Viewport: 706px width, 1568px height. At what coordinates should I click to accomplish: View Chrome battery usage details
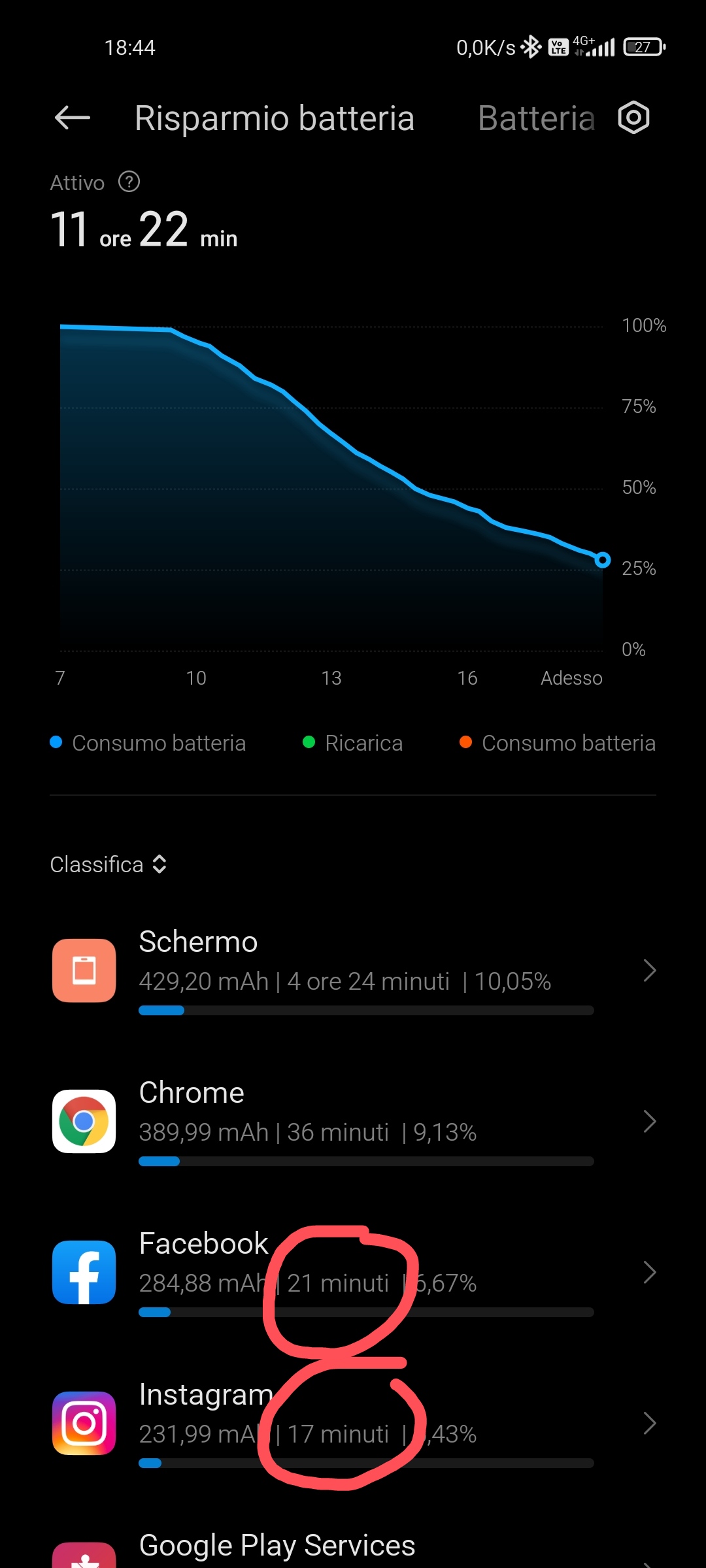pyautogui.click(x=353, y=1121)
